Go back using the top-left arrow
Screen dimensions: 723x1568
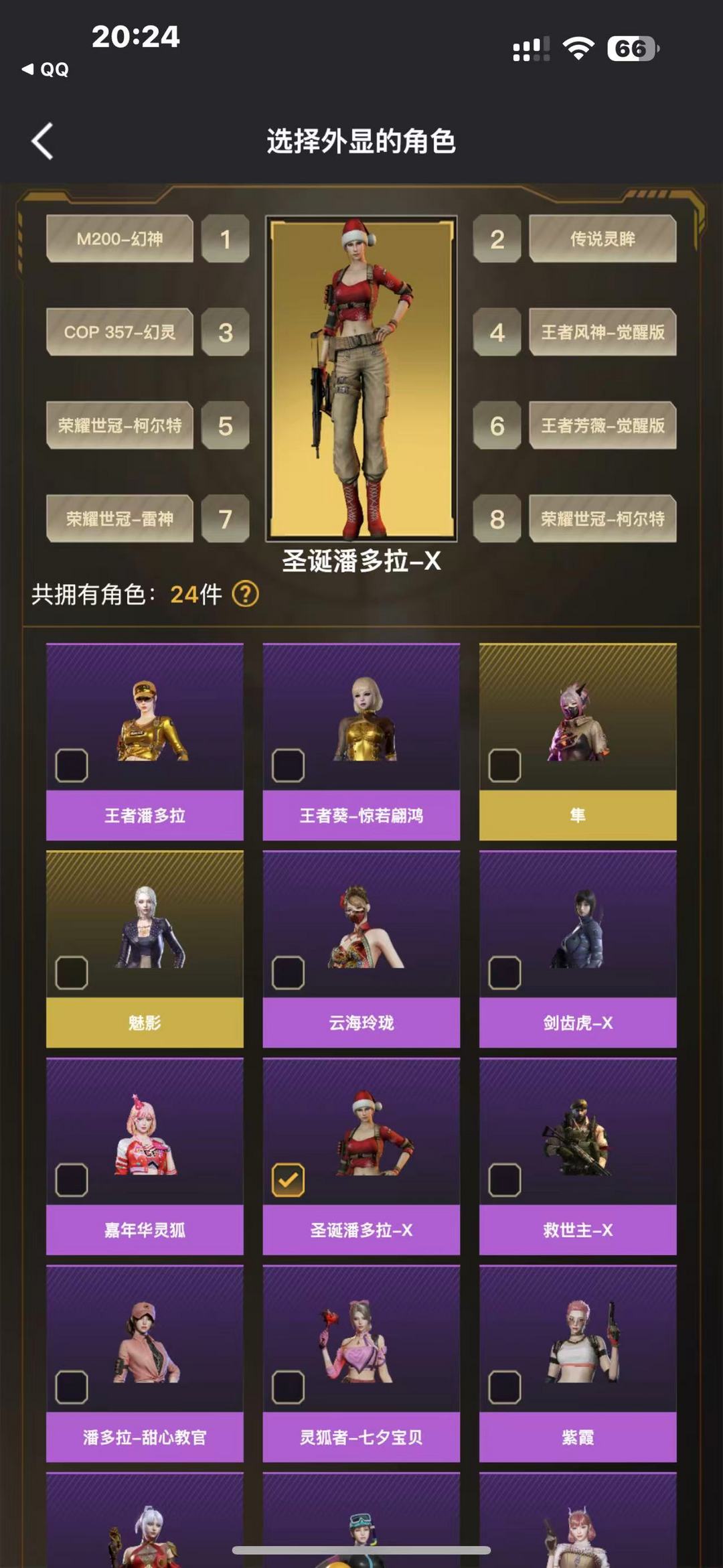(x=42, y=141)
